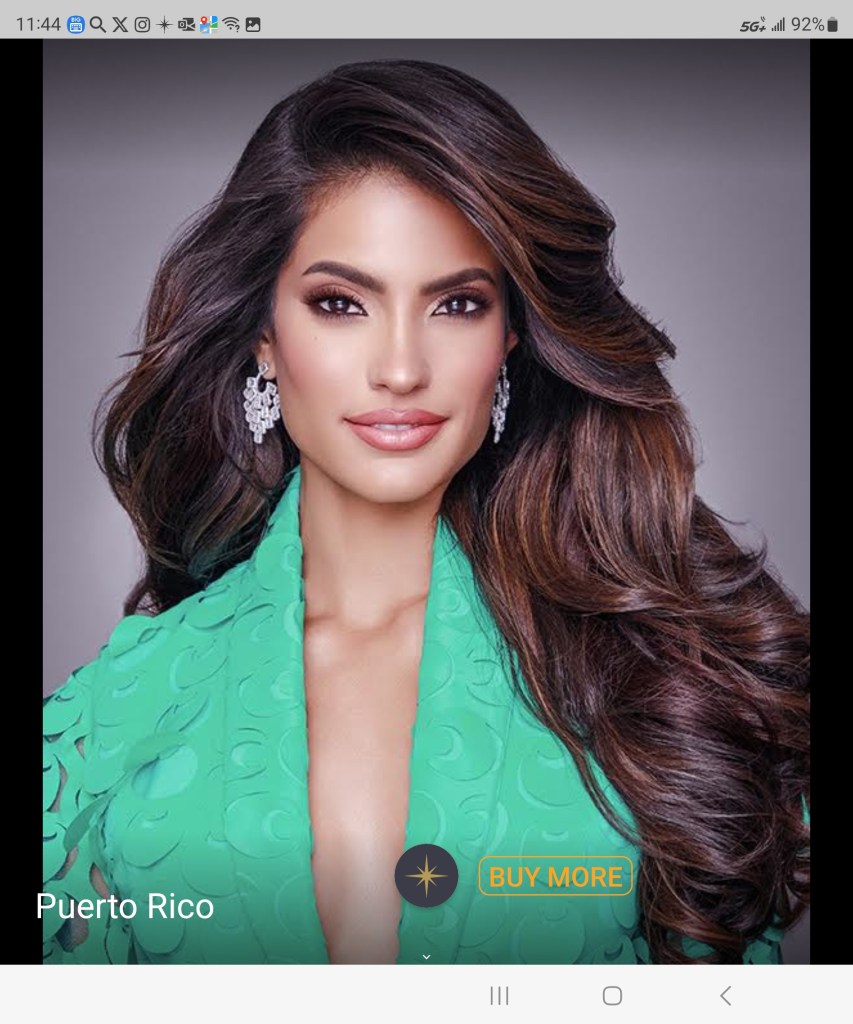Screen dimensions: 853x1024
Task: Go back using the system back button
Action: (x=726, y=995)
